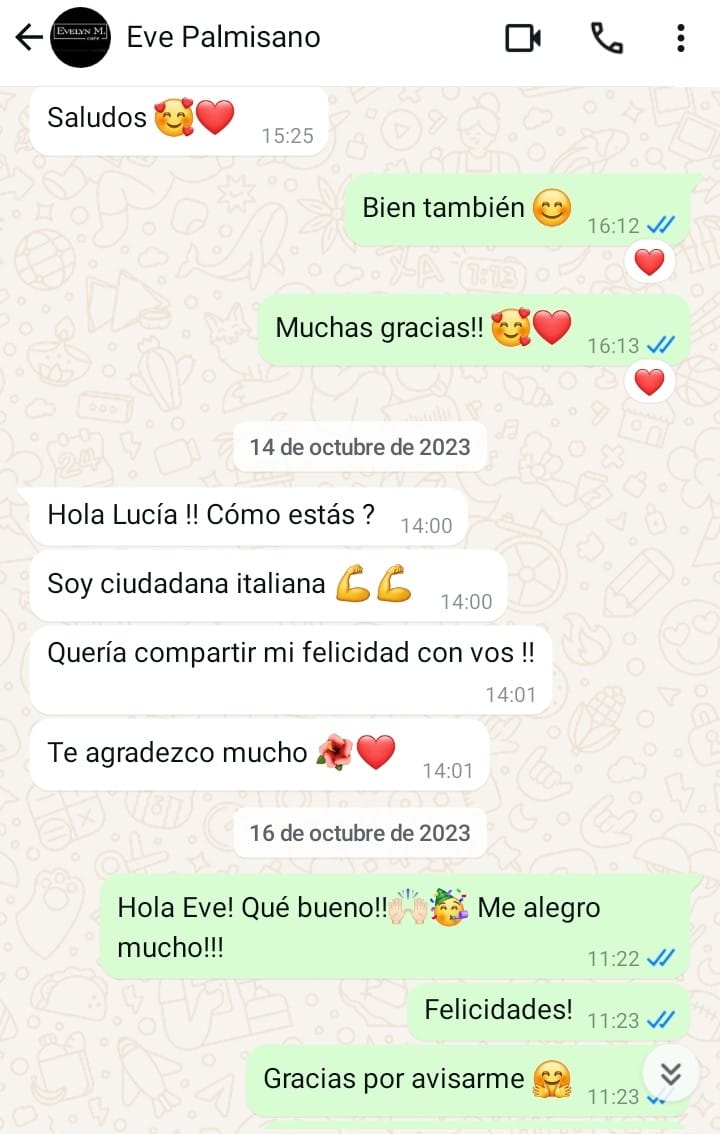
Task: Jump to the latest messages
Action: coord(670,1074)
